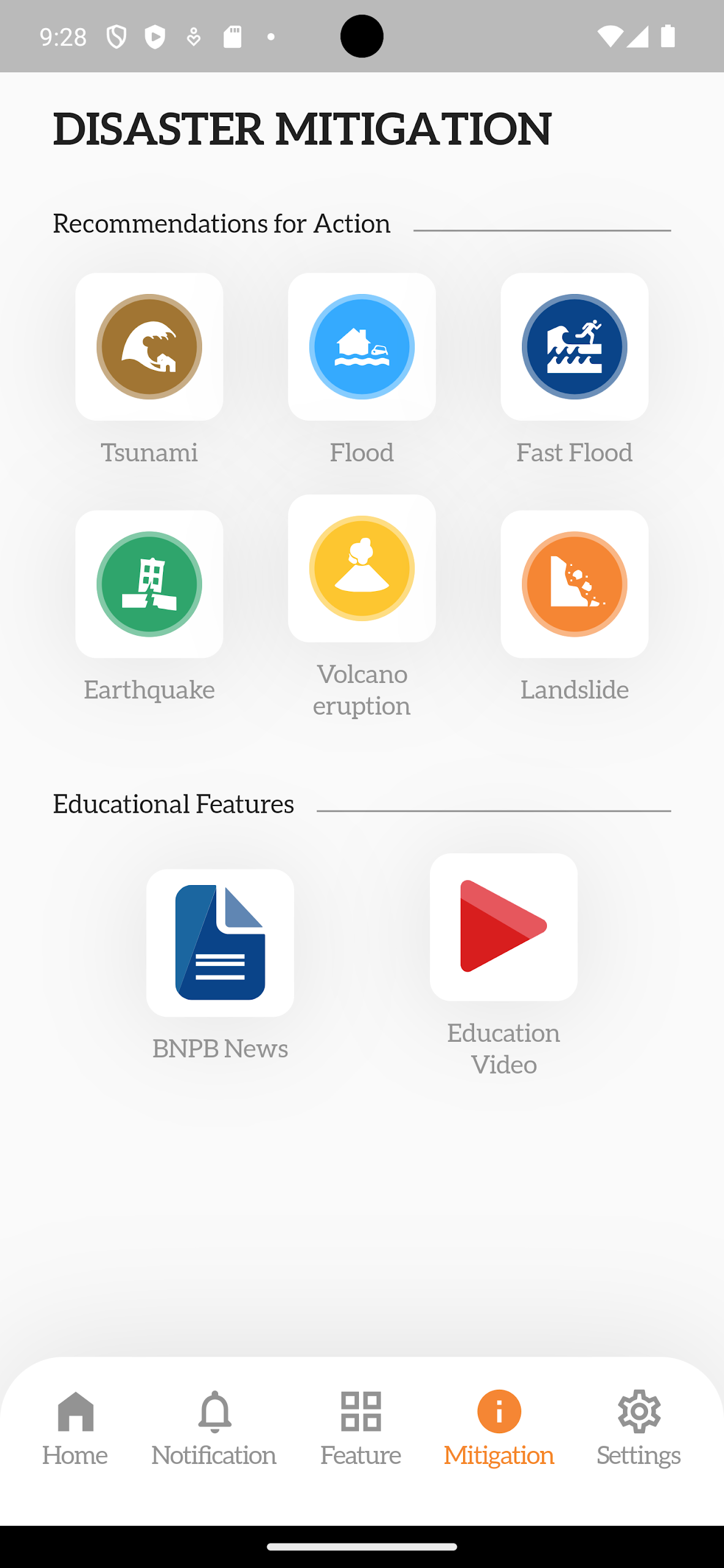Open Fast Flood action recommendations
Image resolution: width=724 pixels, height=1568 pixels.
pyautogui.click(x=574, y=346)
